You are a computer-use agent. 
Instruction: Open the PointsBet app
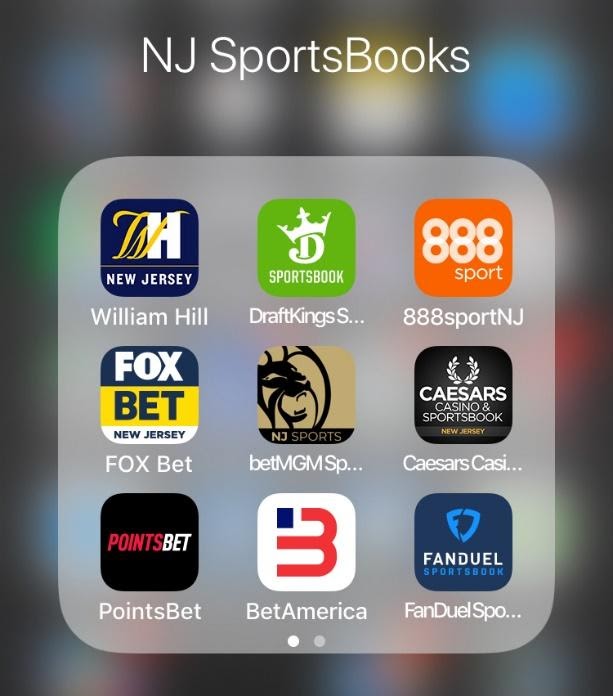tap(149, 542)
